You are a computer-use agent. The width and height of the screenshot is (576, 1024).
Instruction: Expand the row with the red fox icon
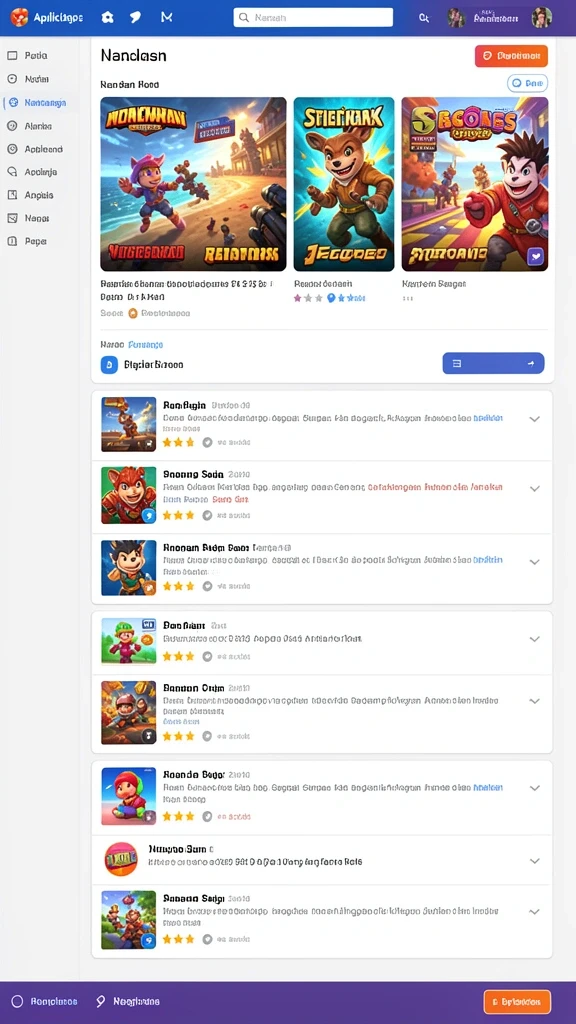pyautogui.click(x=534, y=488)
